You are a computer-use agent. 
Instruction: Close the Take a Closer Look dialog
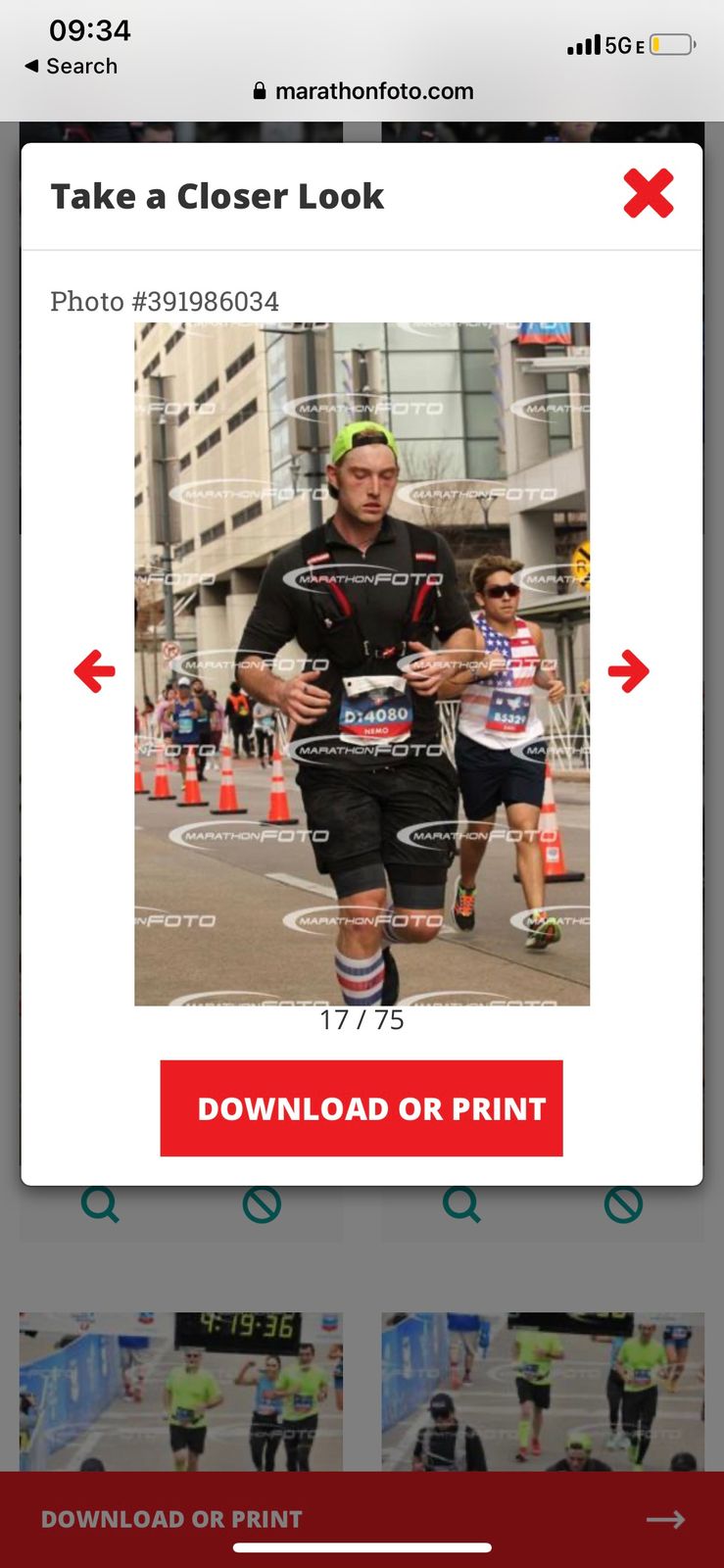pos(648,193)
